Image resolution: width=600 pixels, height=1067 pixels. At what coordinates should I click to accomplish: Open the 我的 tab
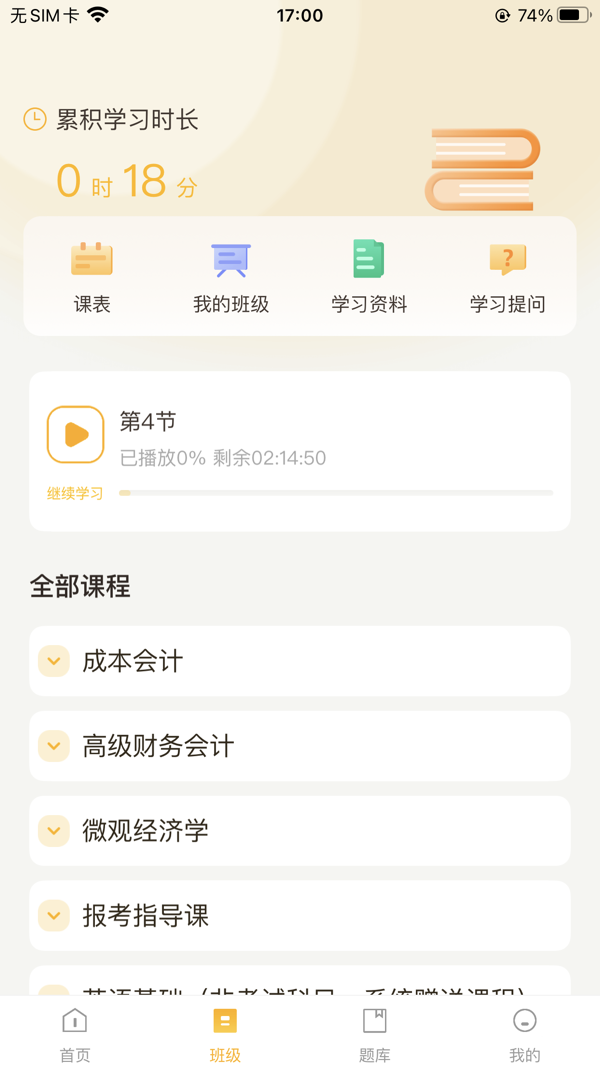pos(524,1034)
